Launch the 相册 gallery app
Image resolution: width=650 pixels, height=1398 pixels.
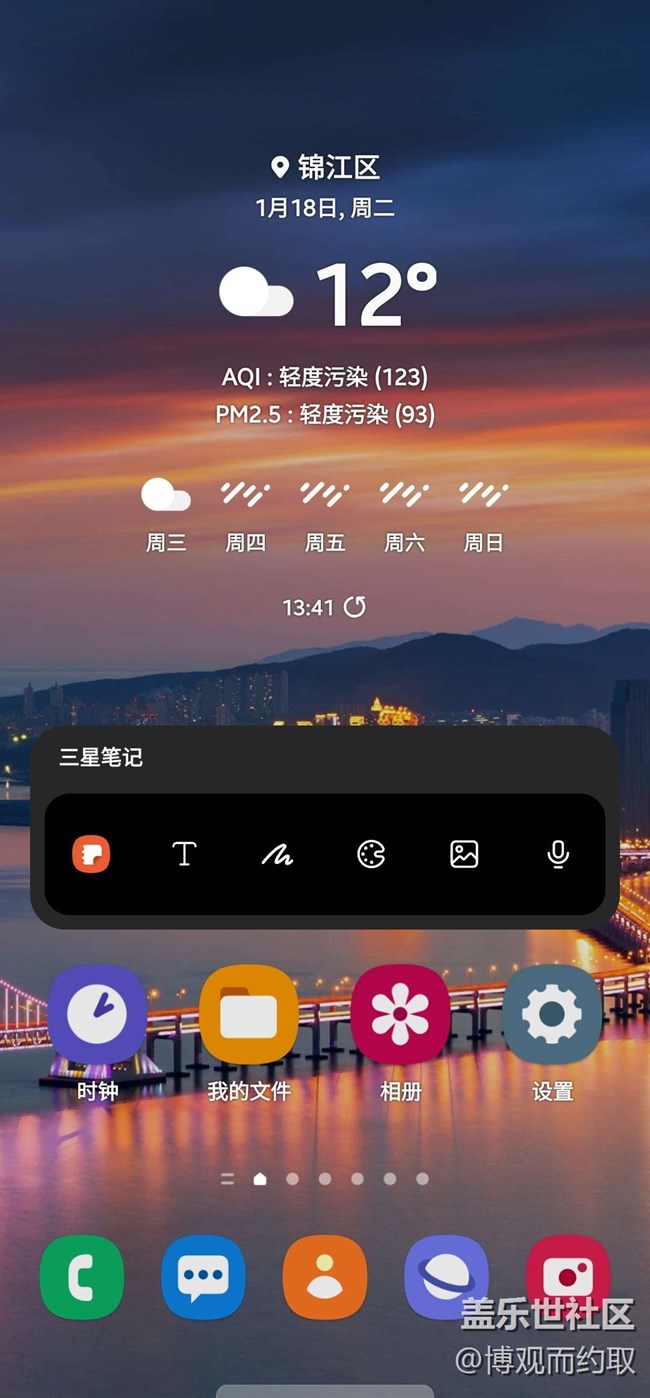point(400,1017)
